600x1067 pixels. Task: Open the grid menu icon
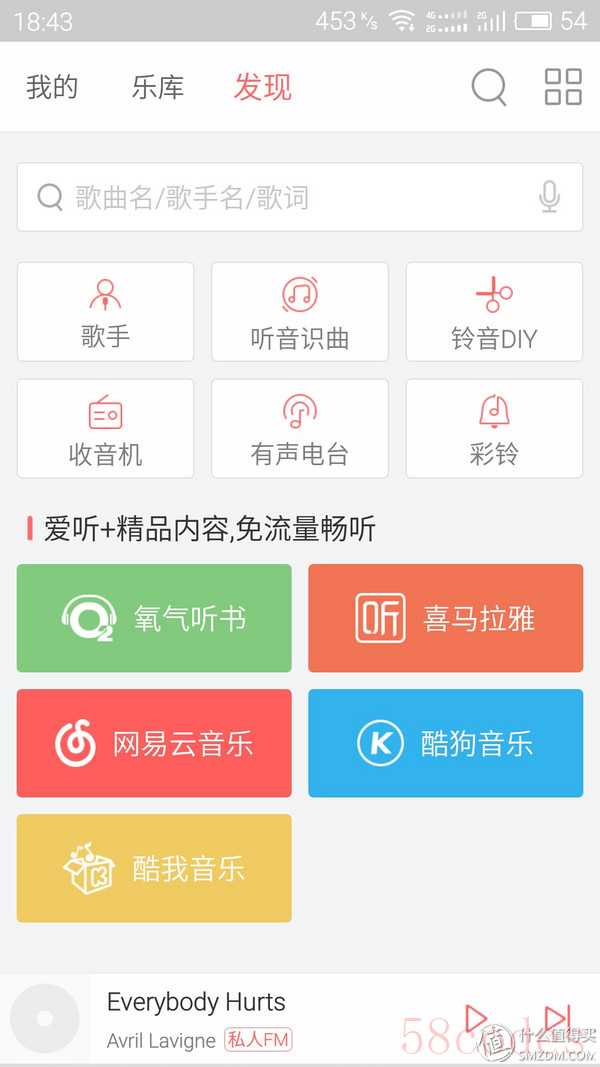coord(563,87)
